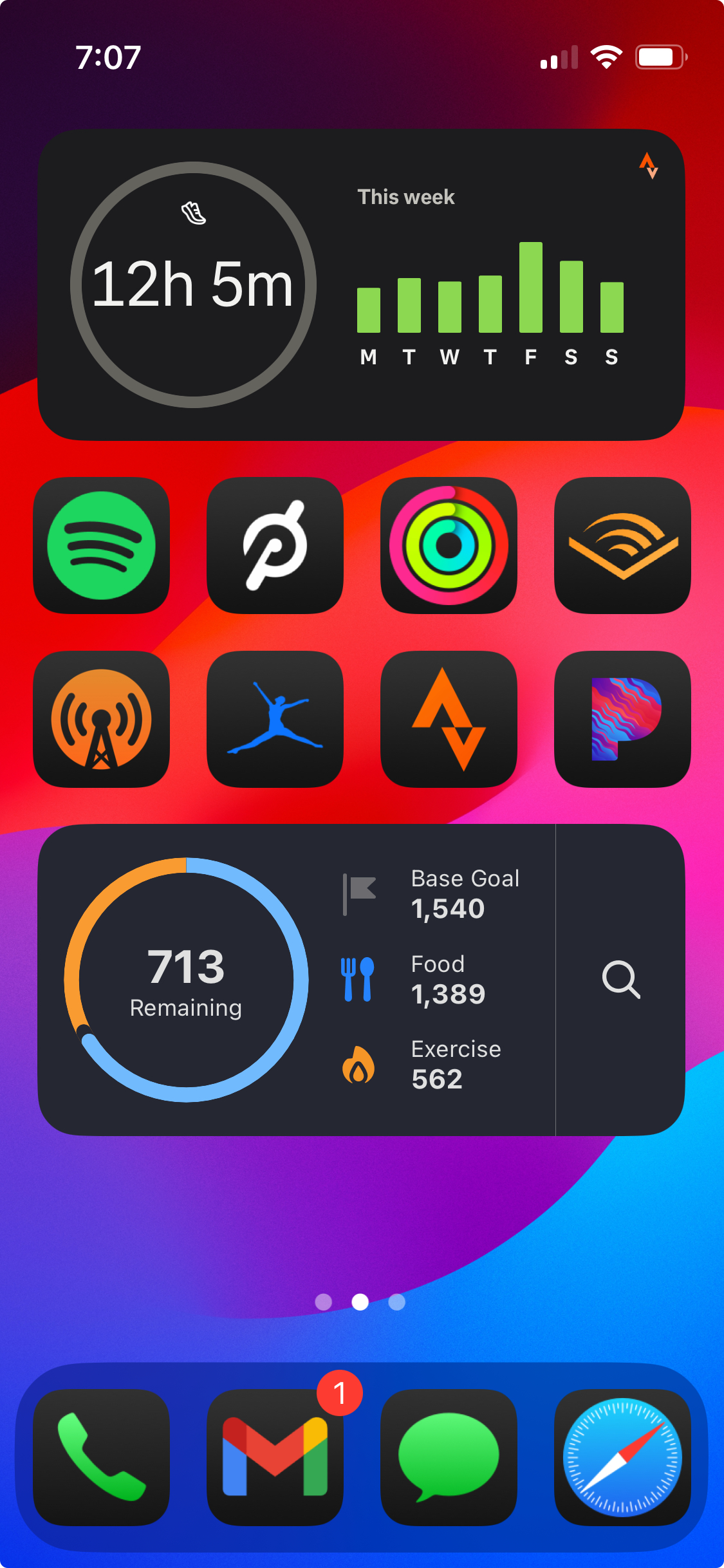This screenshot has height=1568, width=724.
Task: Tap the home screen page indicator dots
Action: click(x=360, y=1302)
